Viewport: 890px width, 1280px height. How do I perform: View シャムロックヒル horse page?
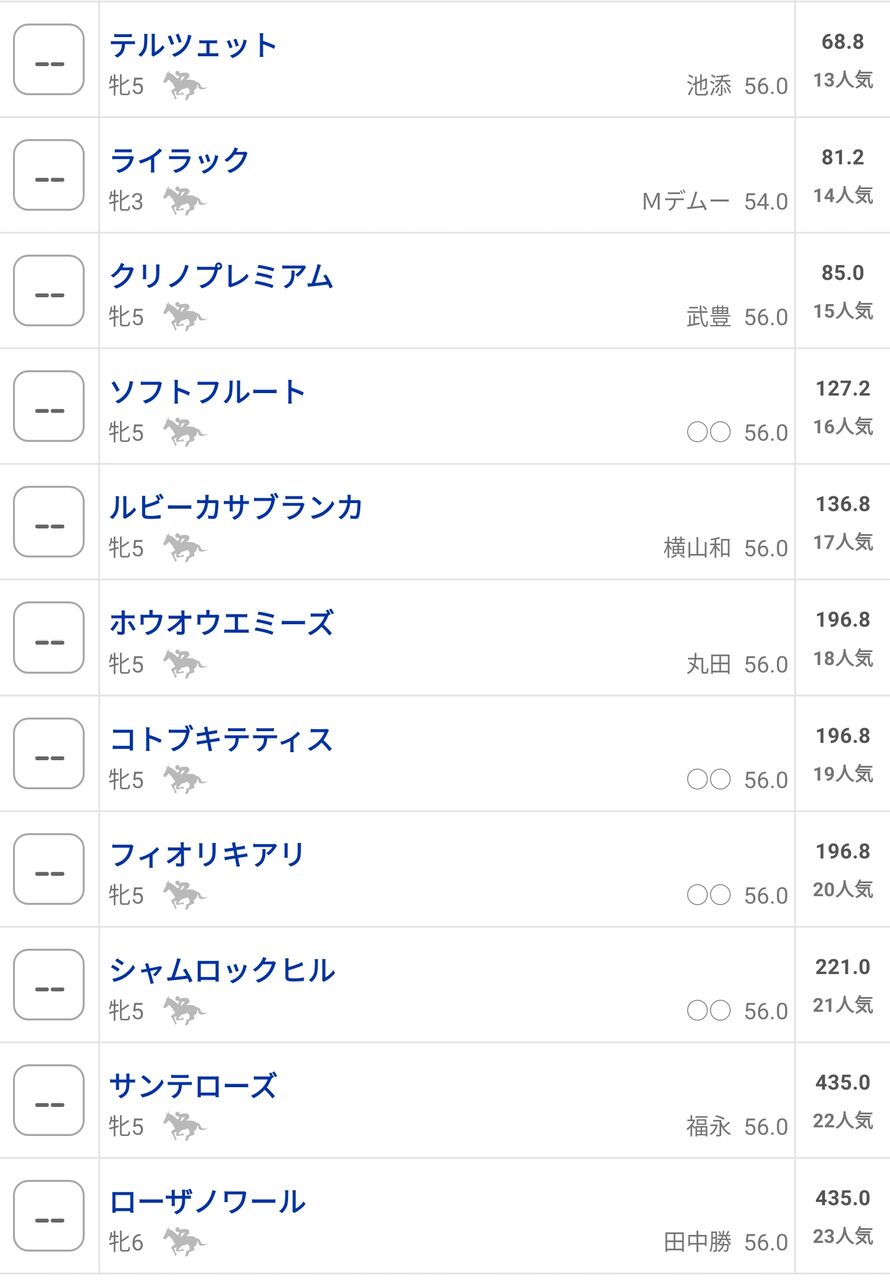pos(222,970)
